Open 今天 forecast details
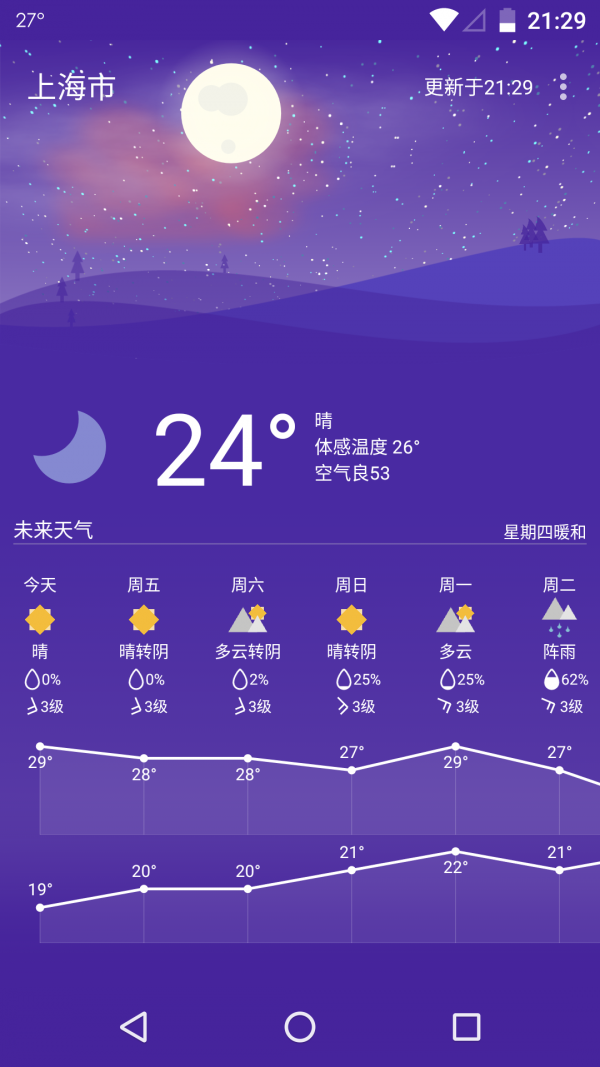The height and width of the screenshot is (1067, 600). pyautogui.click(x=40, y=645)
